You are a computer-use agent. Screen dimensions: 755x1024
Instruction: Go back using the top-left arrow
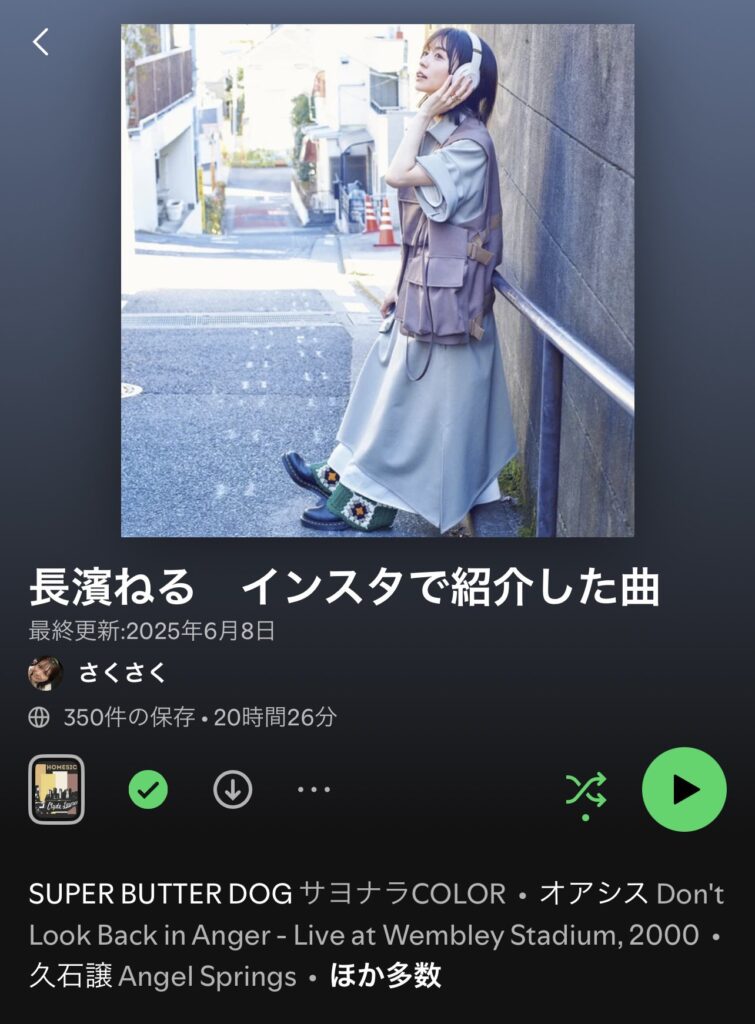click(x=40, y=42)
